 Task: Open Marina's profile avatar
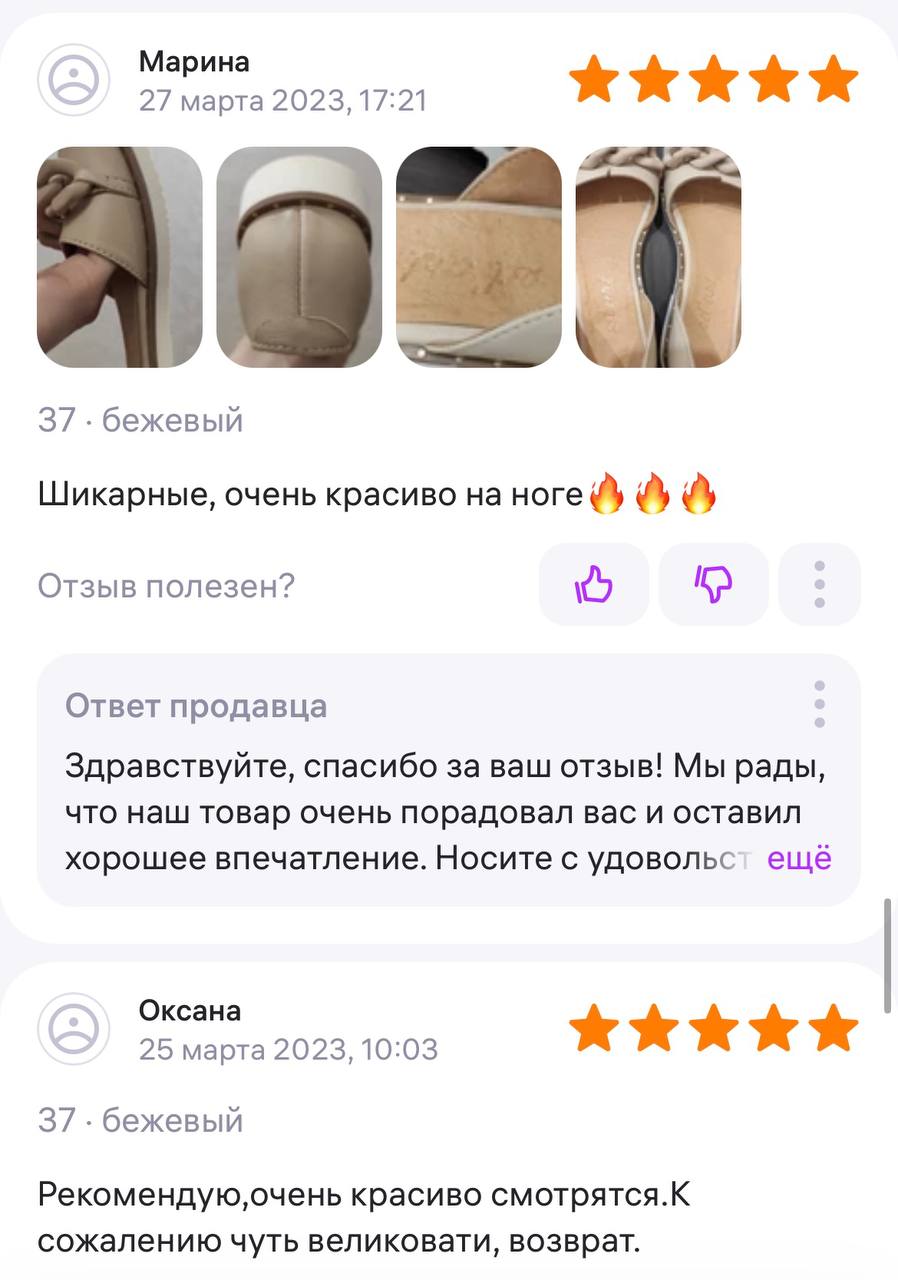pyautogui.click(x=74, y=80)
